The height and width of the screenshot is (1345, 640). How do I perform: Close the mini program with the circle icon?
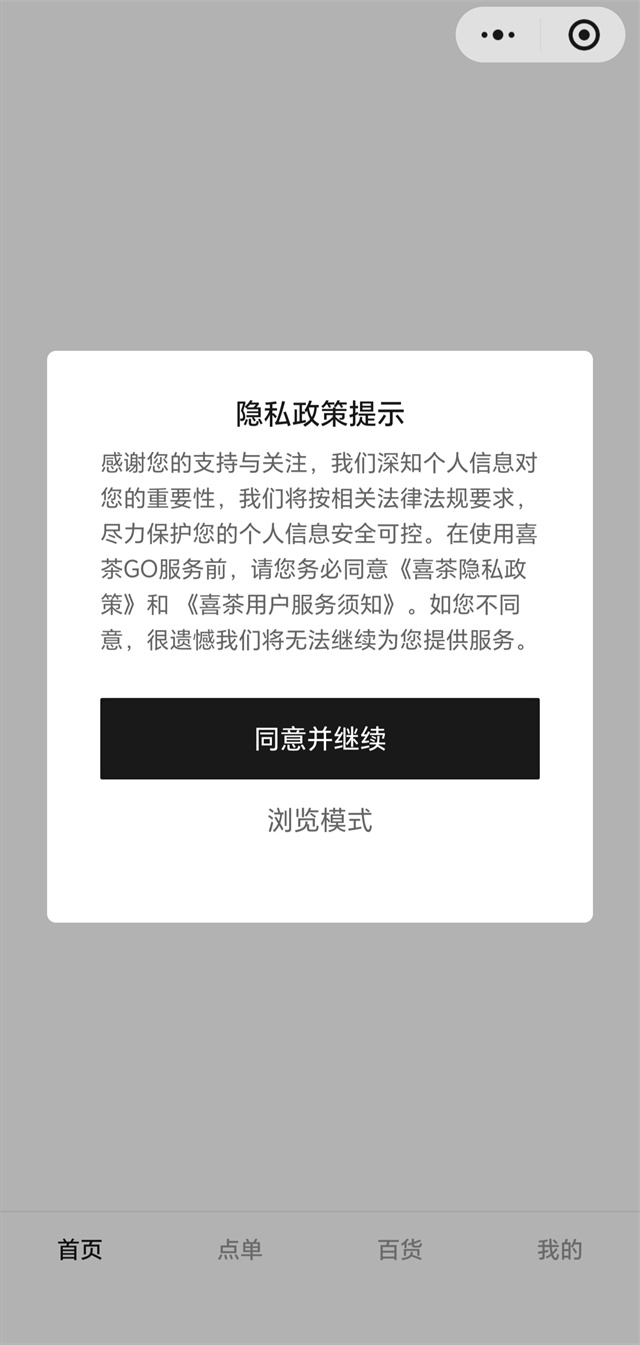584,35
